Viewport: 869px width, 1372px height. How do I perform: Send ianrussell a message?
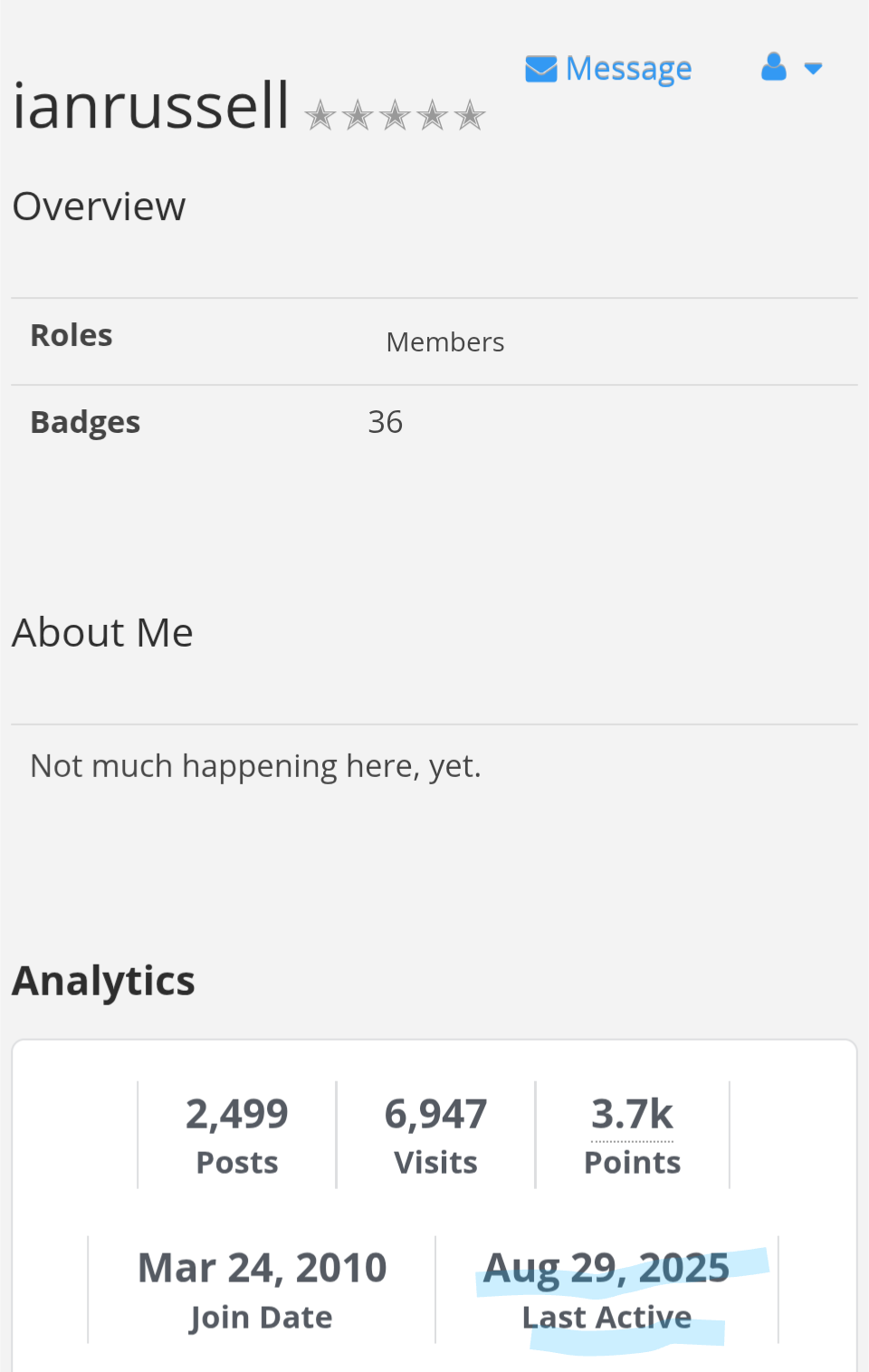click(608, 69)
